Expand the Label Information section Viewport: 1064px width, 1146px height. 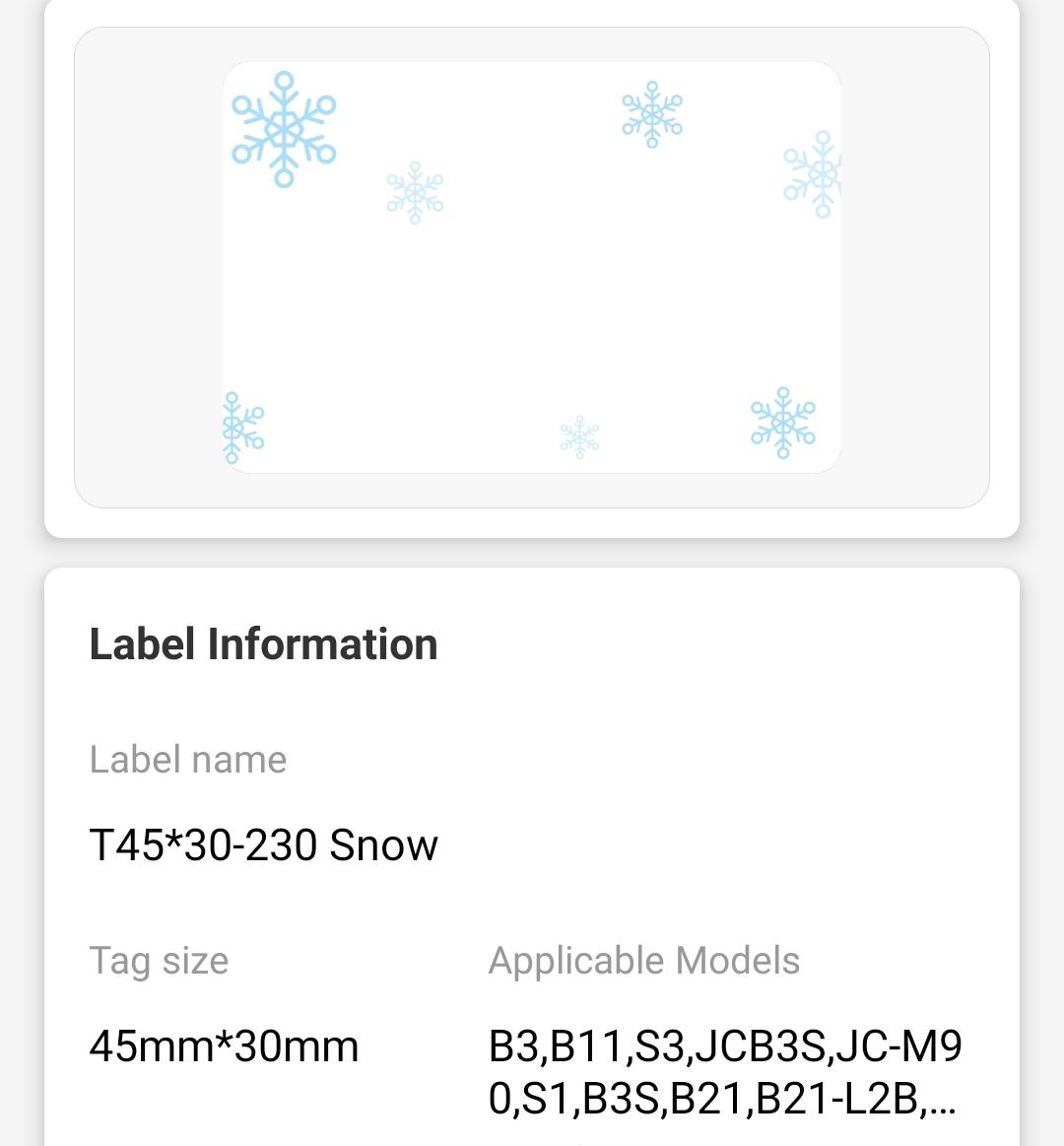264,642
